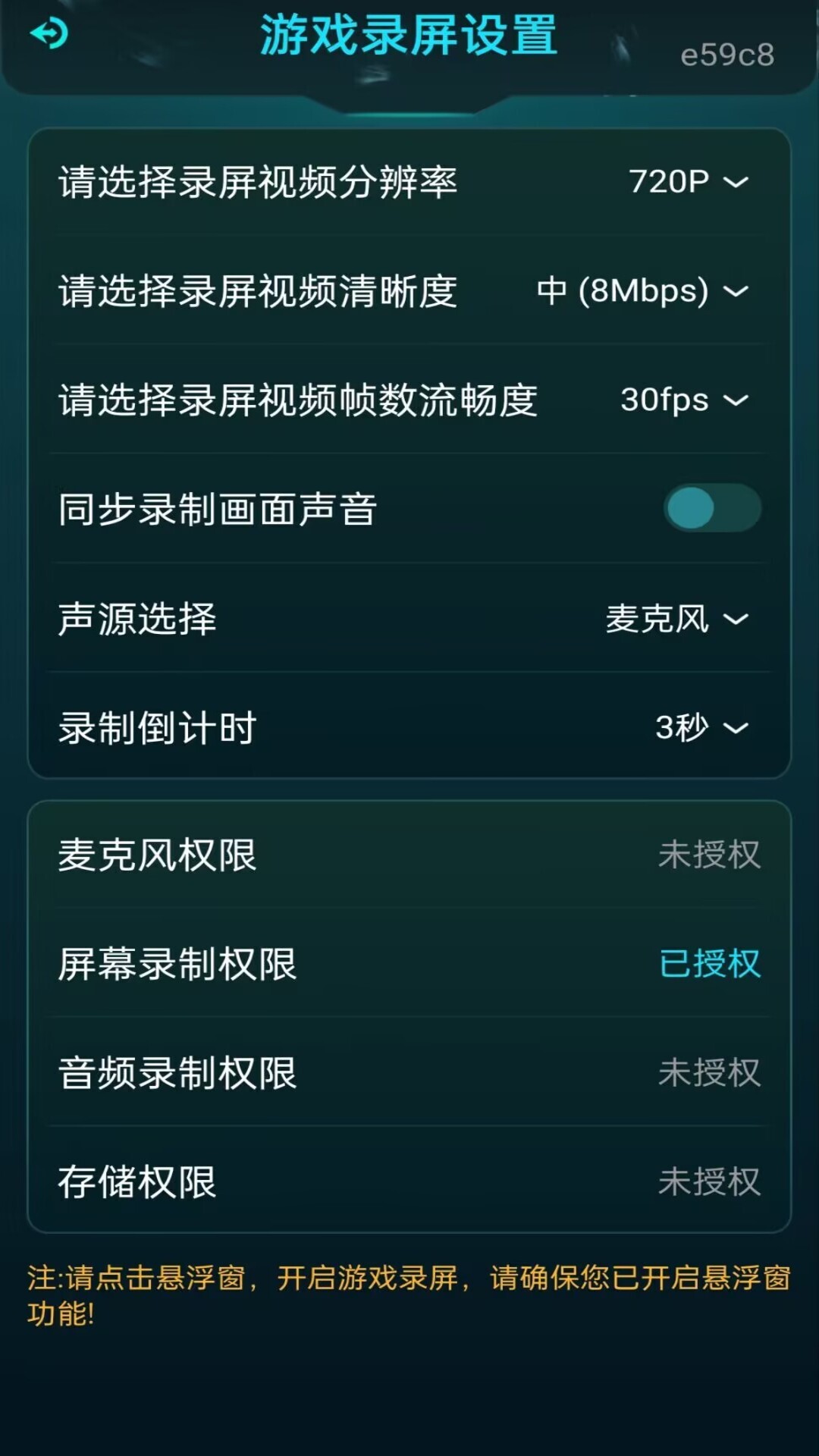The image size is (819, 1456).
Task: Click 已授权 next to 屏幕录制权限
Action: [709, 963]
